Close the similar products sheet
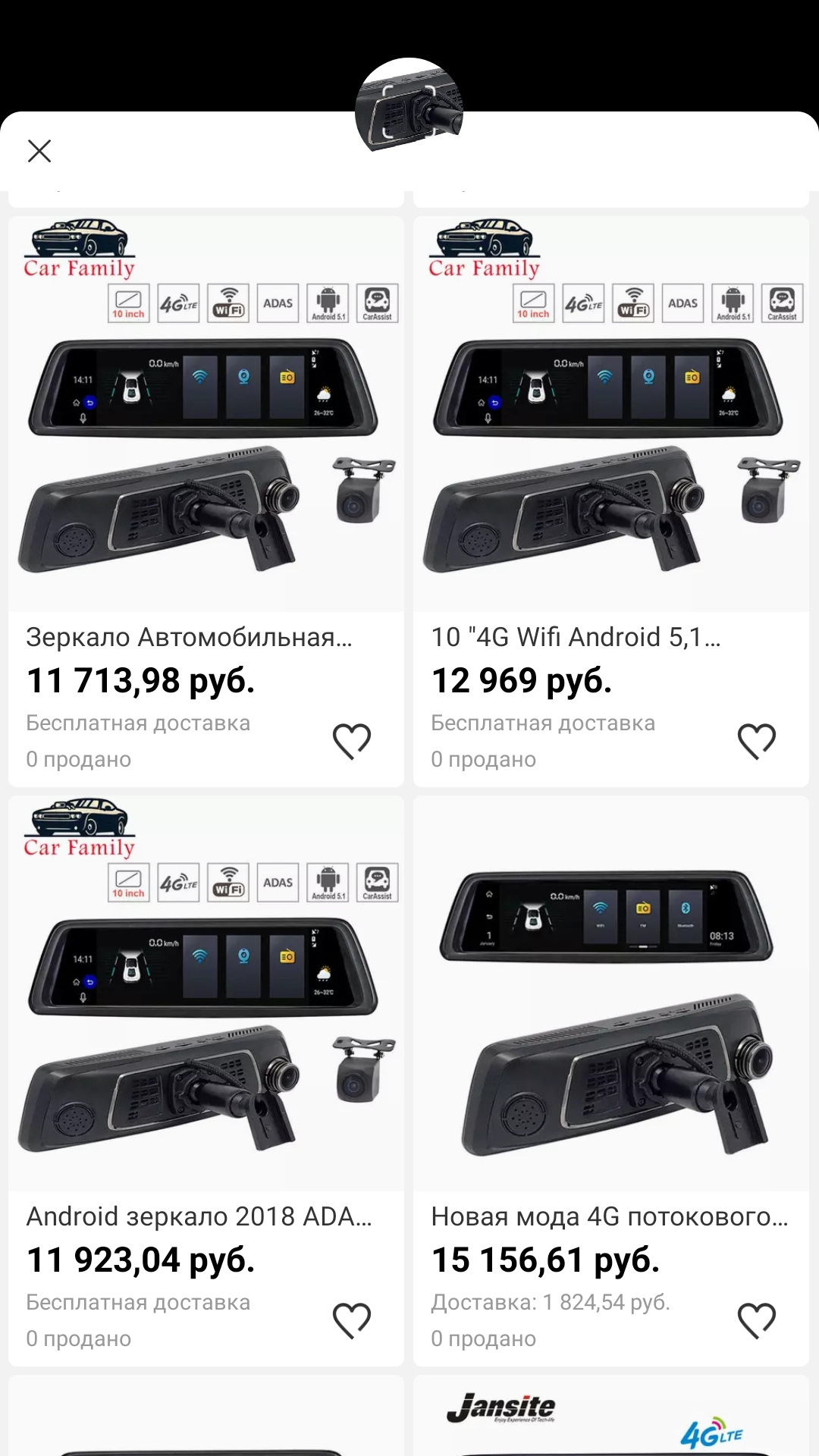819x1456 pixels. coord(39,151)
